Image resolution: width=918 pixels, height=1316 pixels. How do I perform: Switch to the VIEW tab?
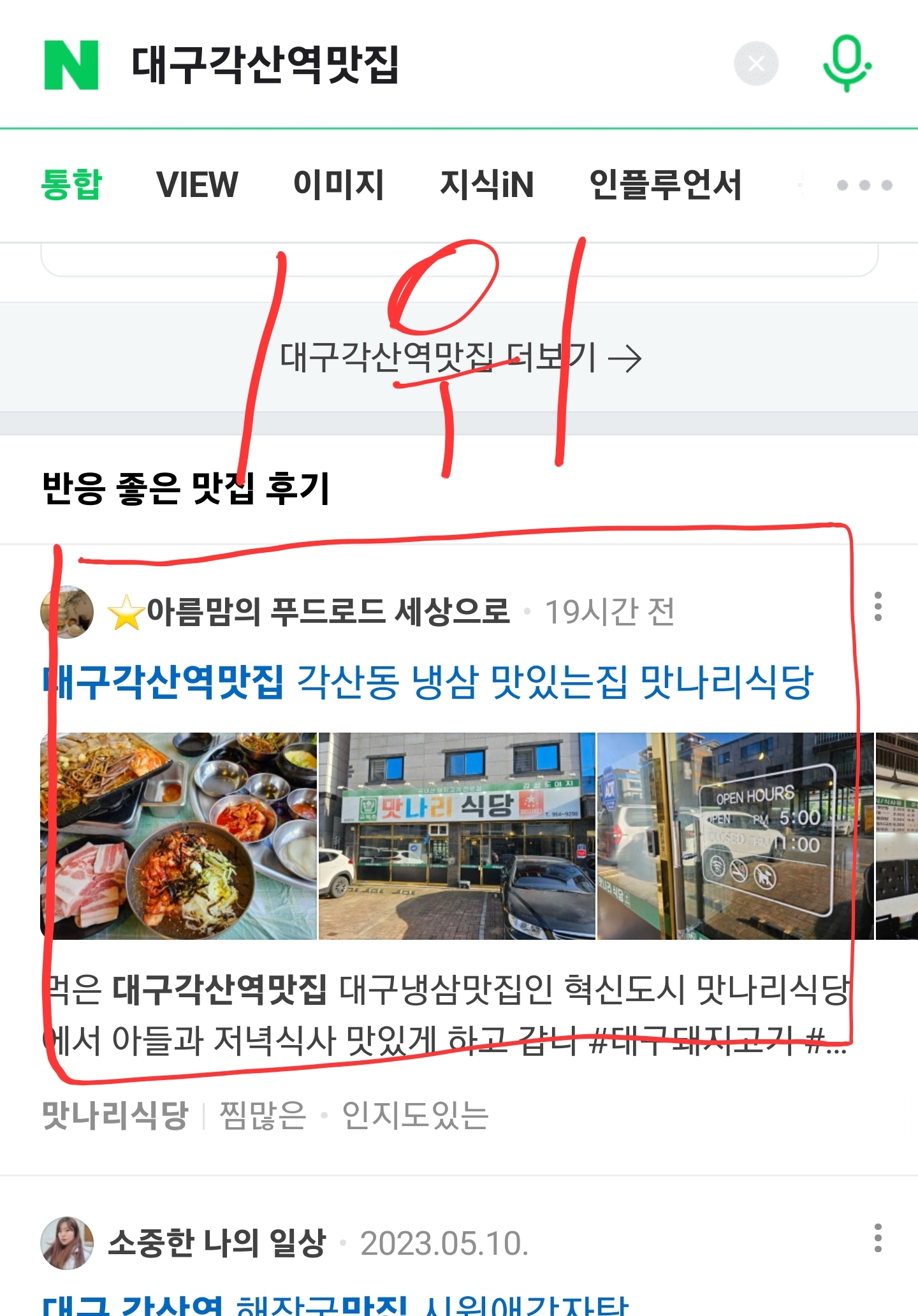point(197,185)
